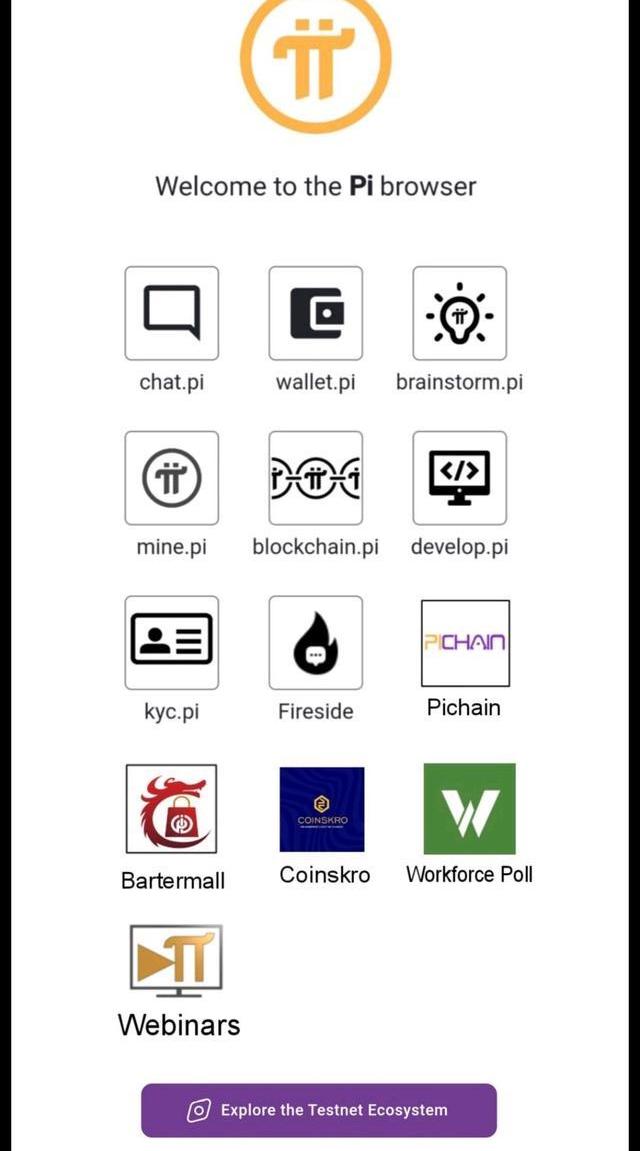Open the Webinars tile
The image size is (640, 1151).
(176, 962)
